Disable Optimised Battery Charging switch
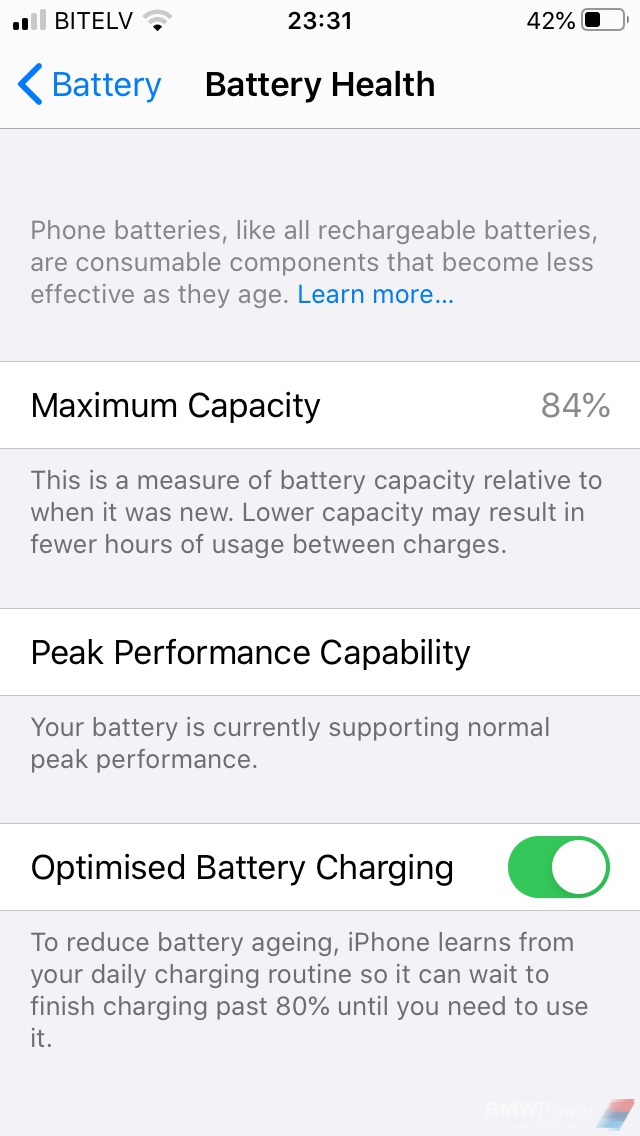This screenshot has width=640, height=1136. [x=558, y=866]
